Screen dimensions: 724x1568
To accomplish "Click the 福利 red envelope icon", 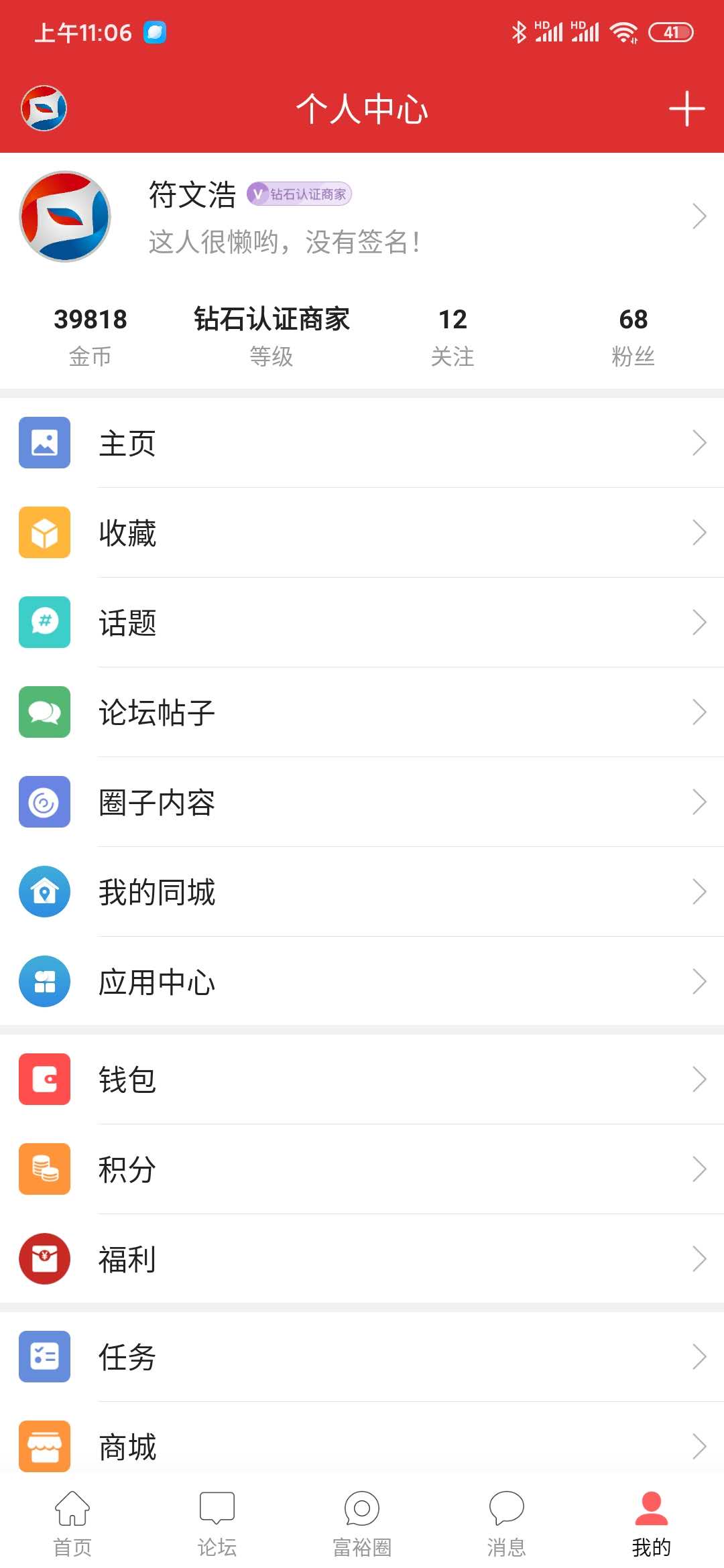I will pyautogui.click(x=44, y=1259).
